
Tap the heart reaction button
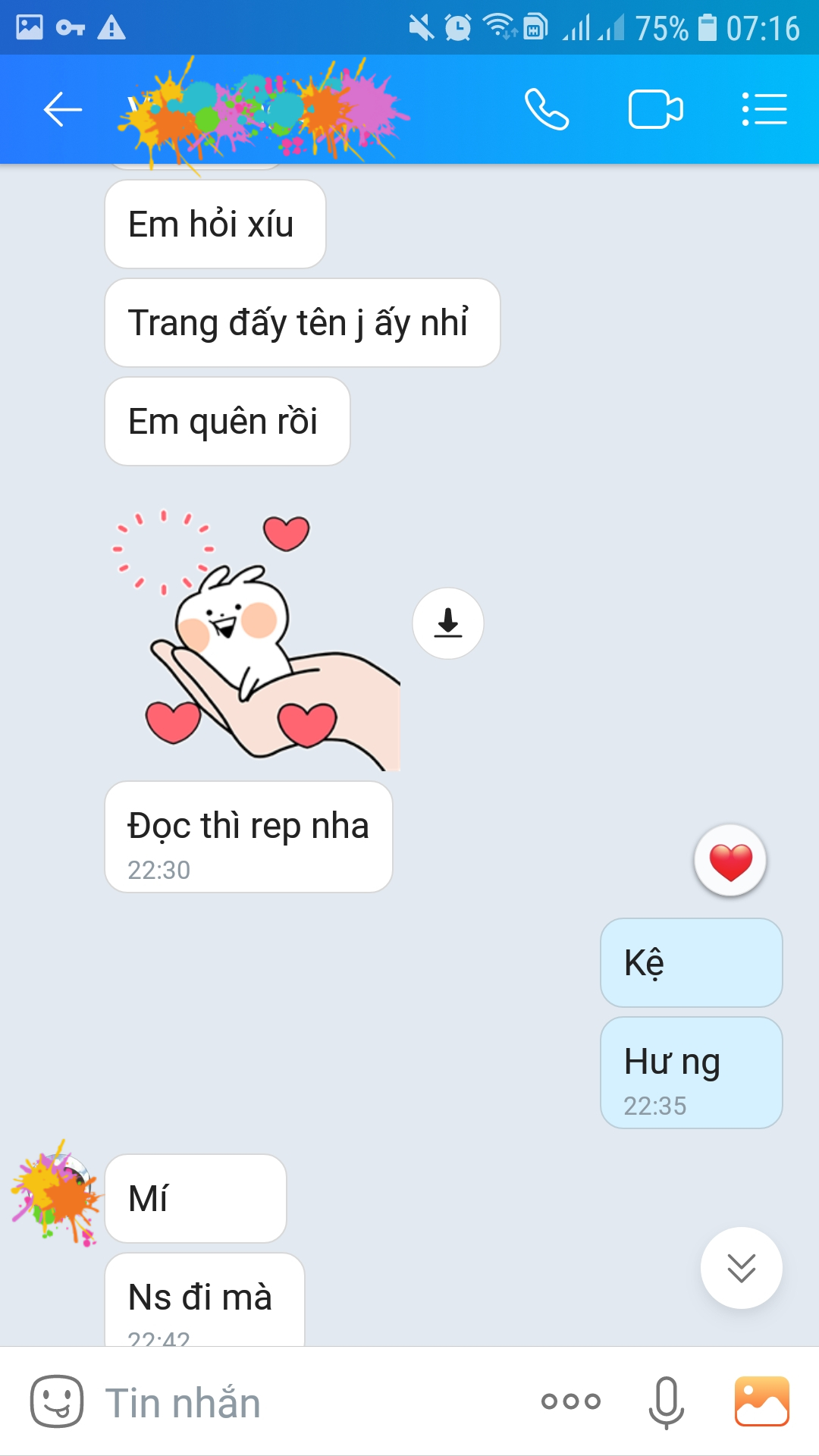pyautogui.click(x=730, y=861)
